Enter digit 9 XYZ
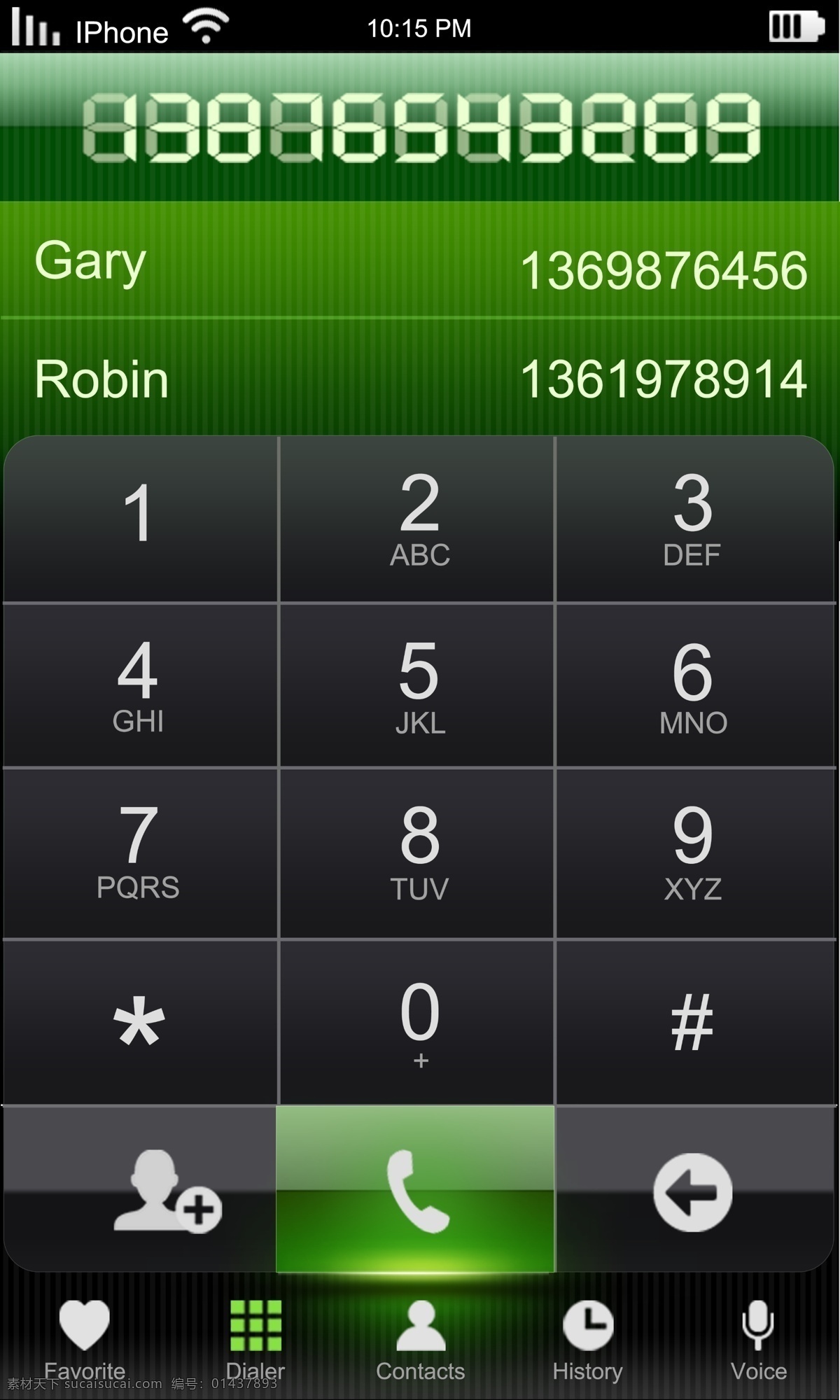Image resolution: width=840 pixels, height=1400 pixels. pyautogui.click(x=694, y=853)
